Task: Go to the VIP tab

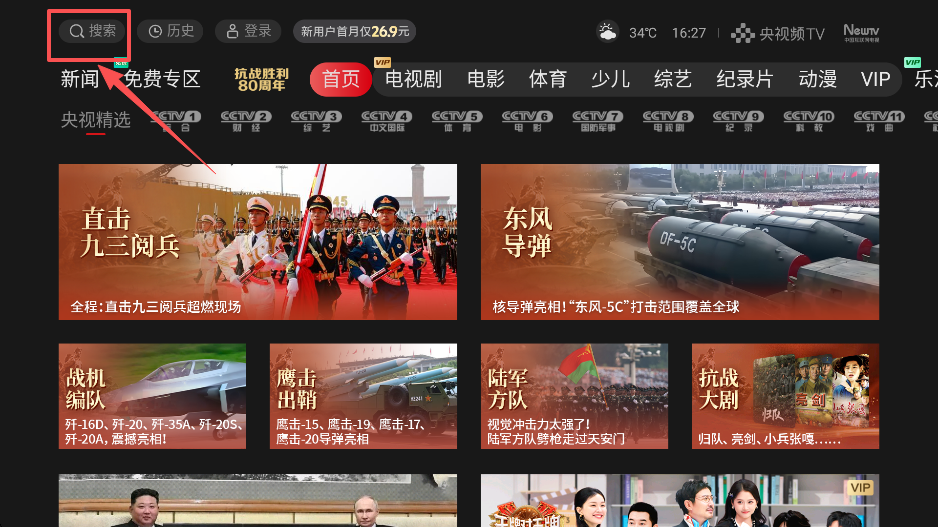Action: [x=875, y=80]
